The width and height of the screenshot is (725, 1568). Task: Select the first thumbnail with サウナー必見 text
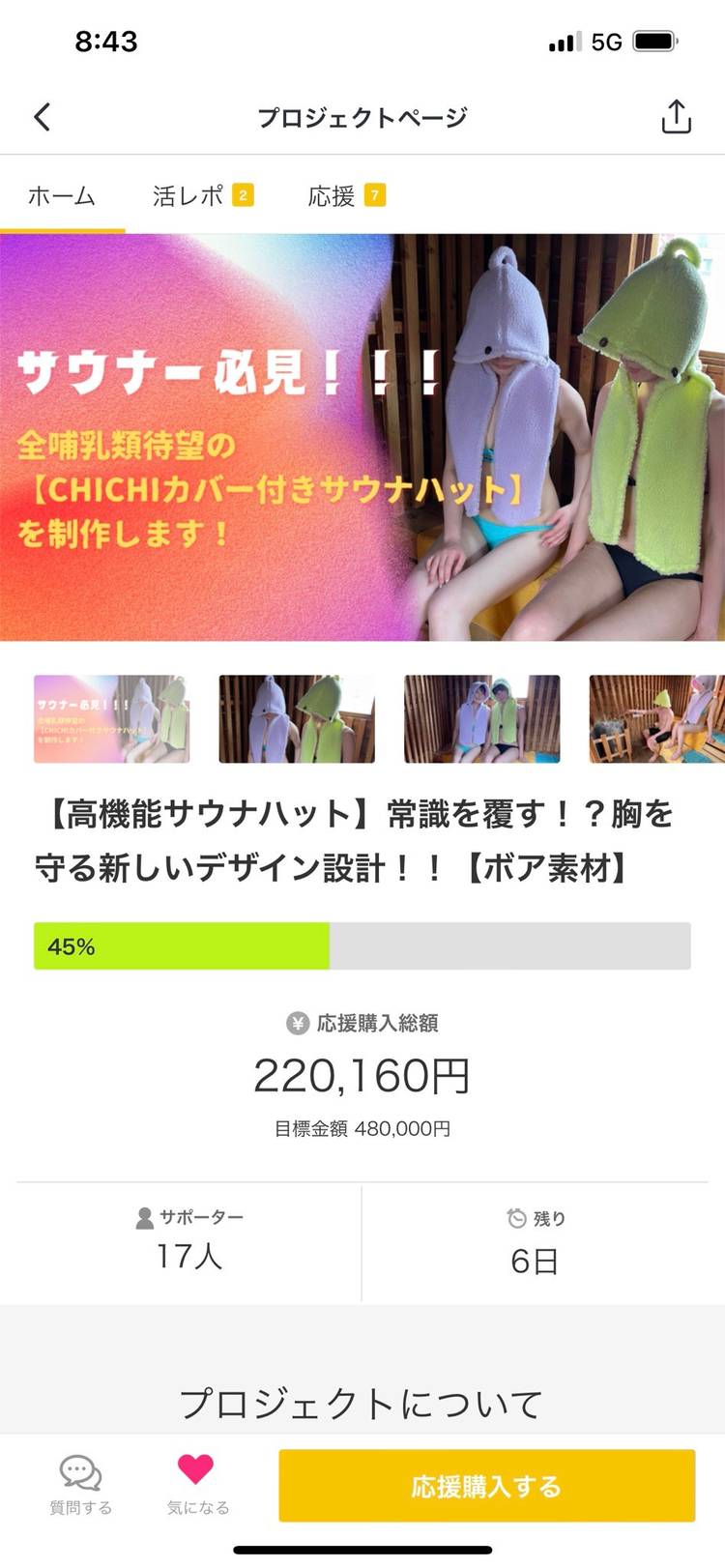[112, 719]
